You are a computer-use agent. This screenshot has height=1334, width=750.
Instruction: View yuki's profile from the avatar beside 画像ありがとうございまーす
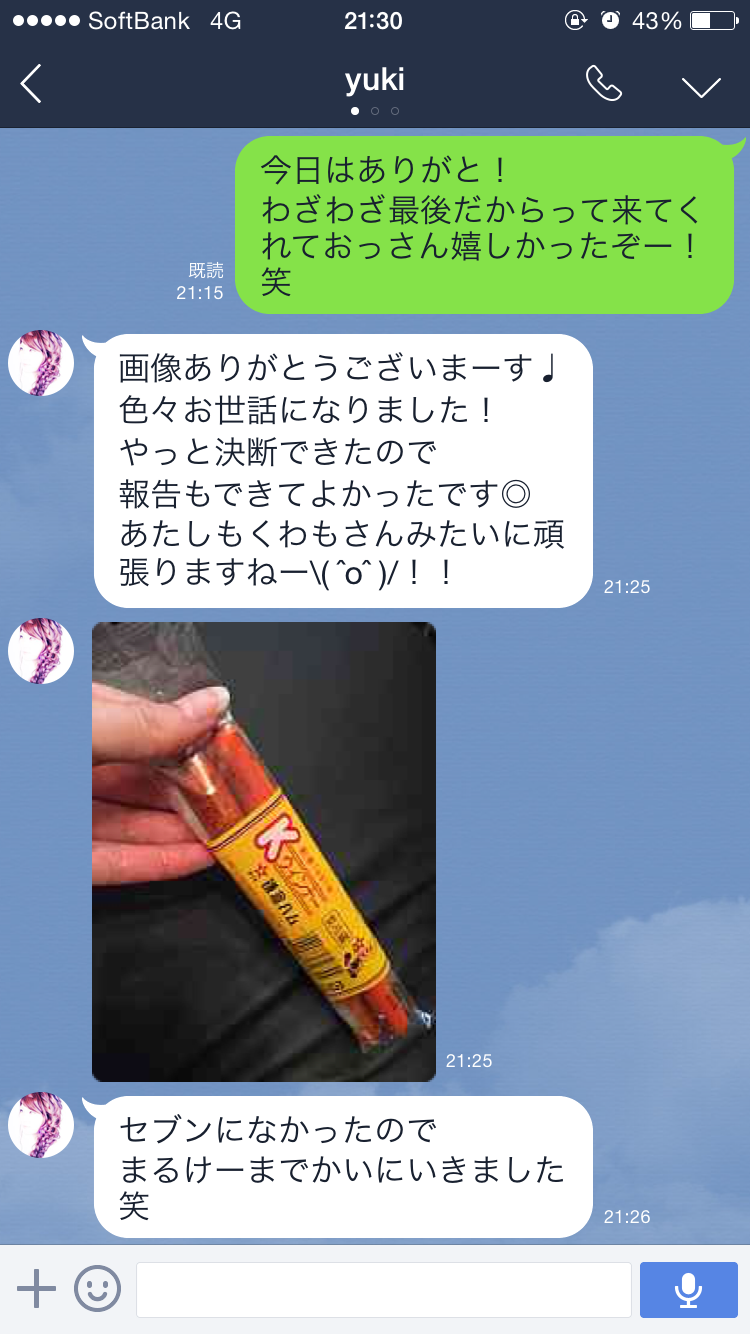point(41,363)
